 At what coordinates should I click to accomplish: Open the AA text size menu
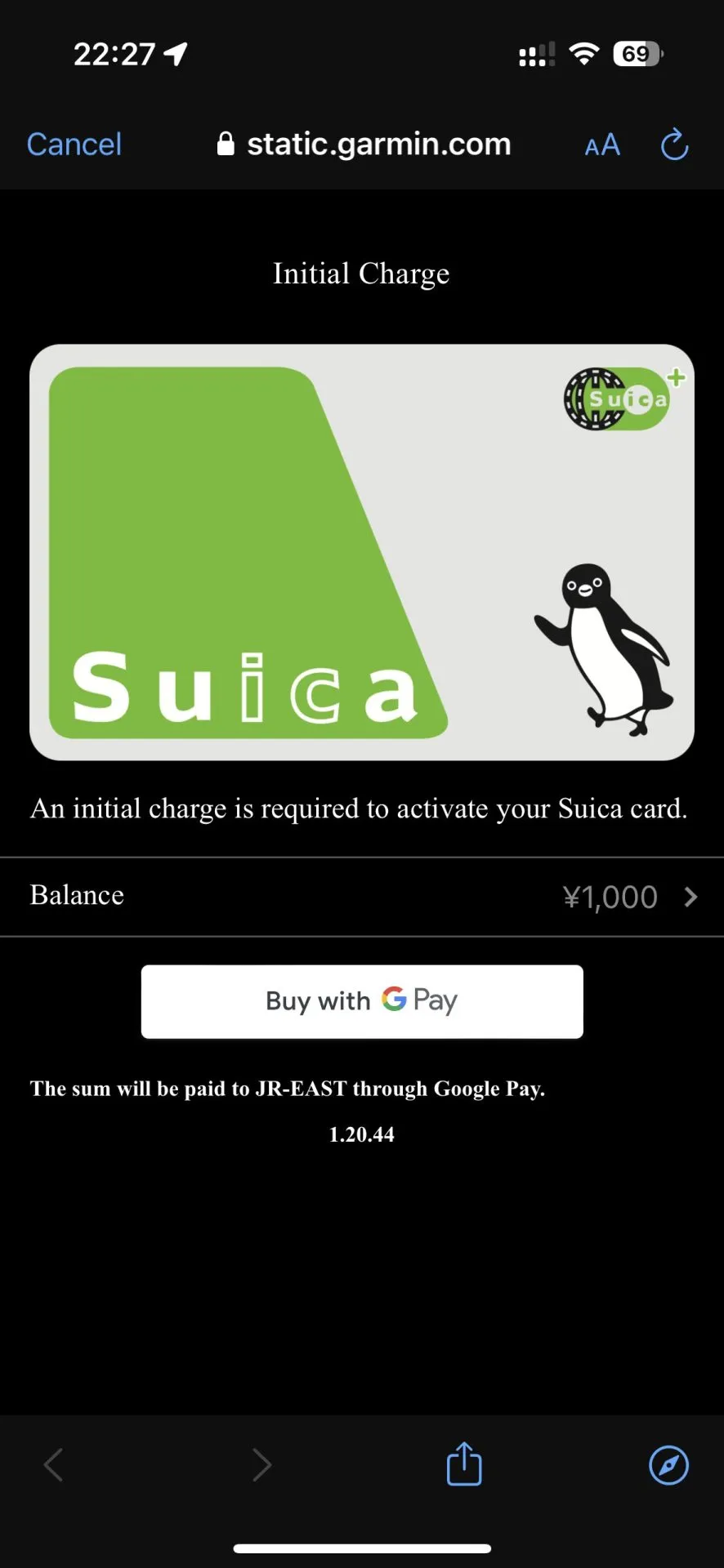(602, 145)
